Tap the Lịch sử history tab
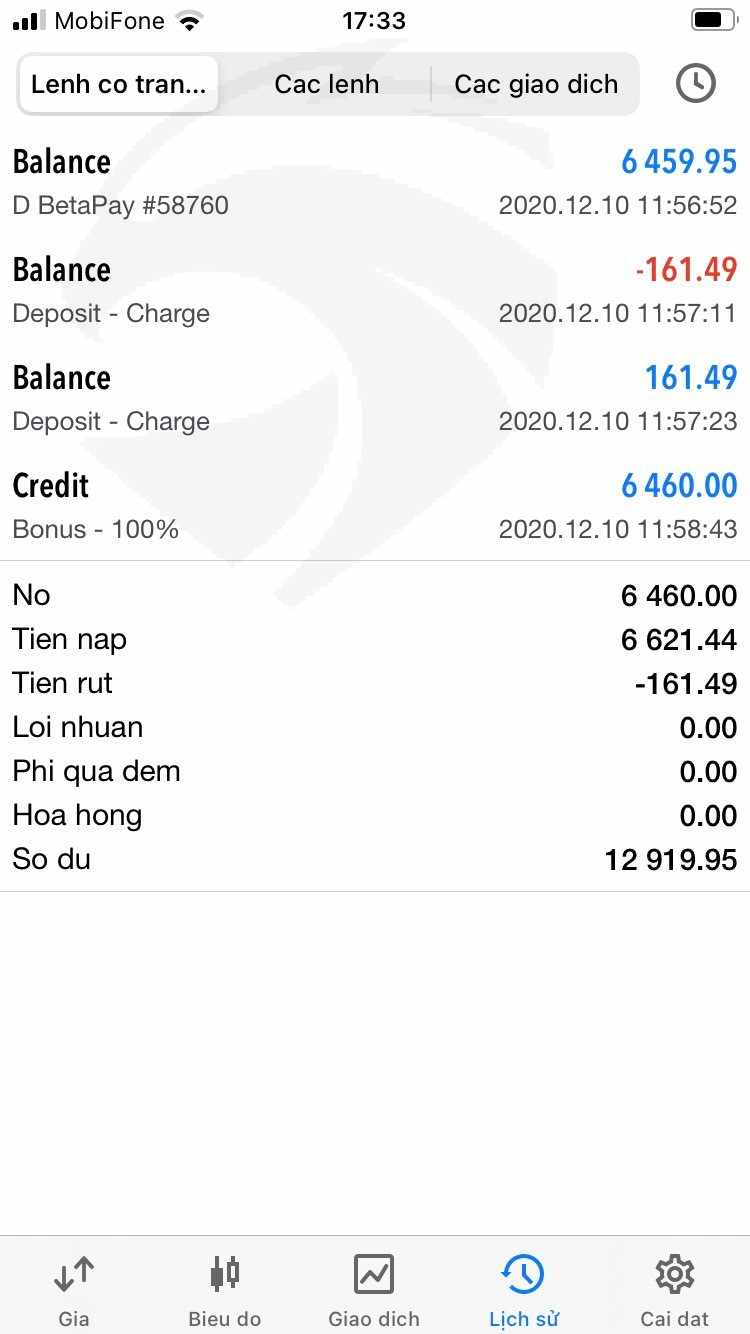The height and width of the screenshot is (1334, 750). point(524,1288)
